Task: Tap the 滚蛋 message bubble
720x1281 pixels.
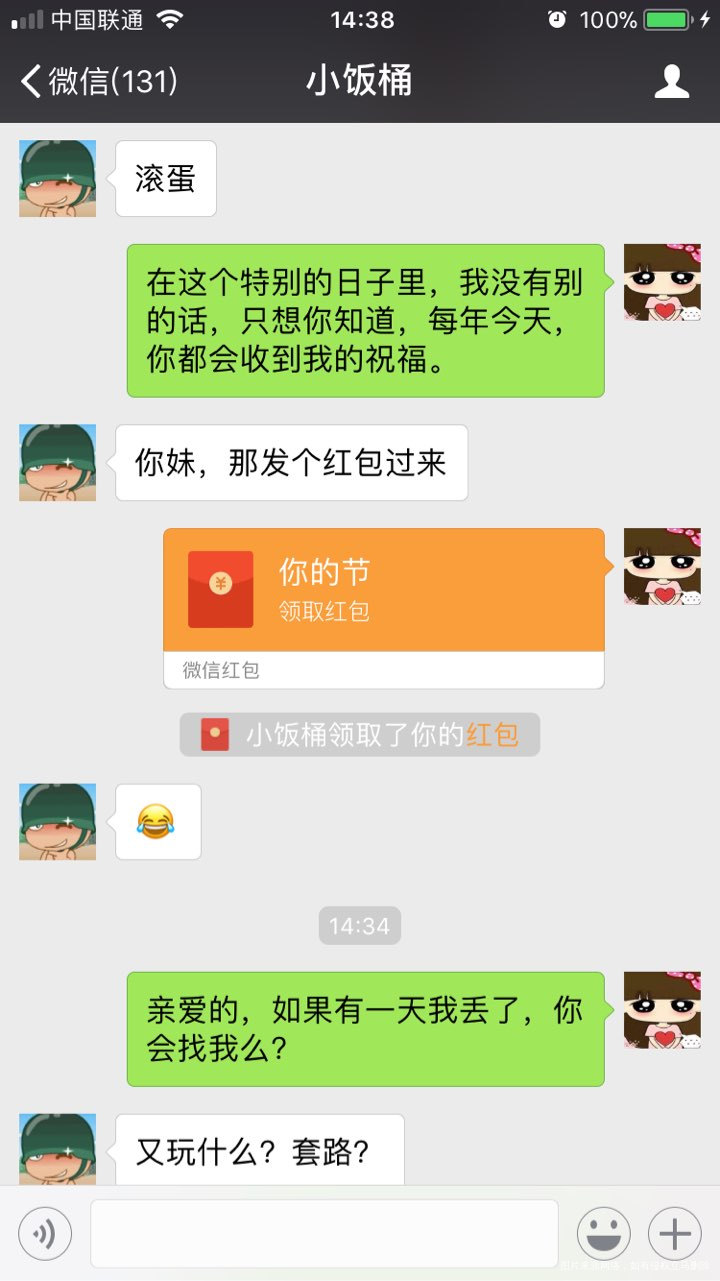Action: point(165,178)
